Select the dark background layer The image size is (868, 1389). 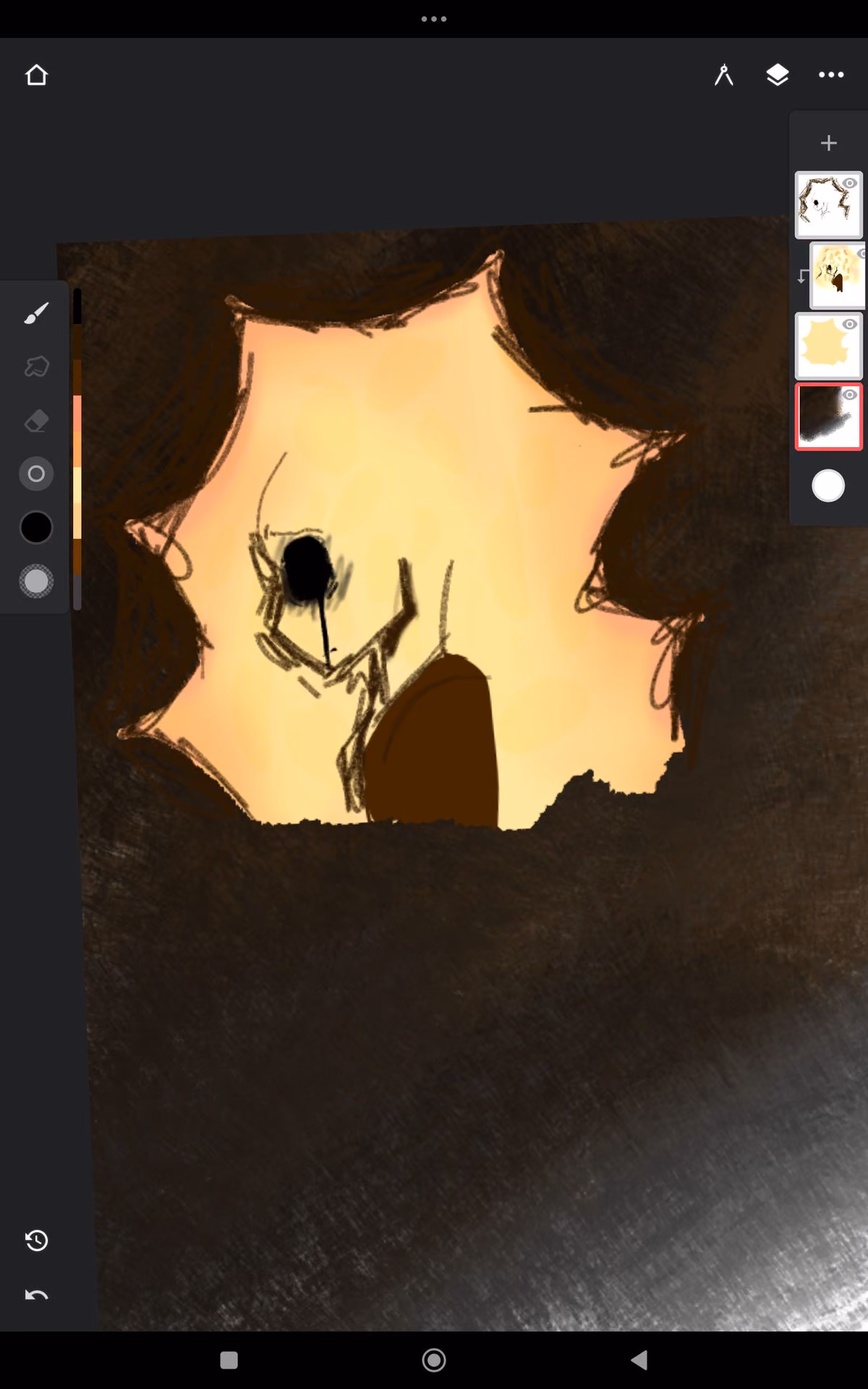click(829, 417)
